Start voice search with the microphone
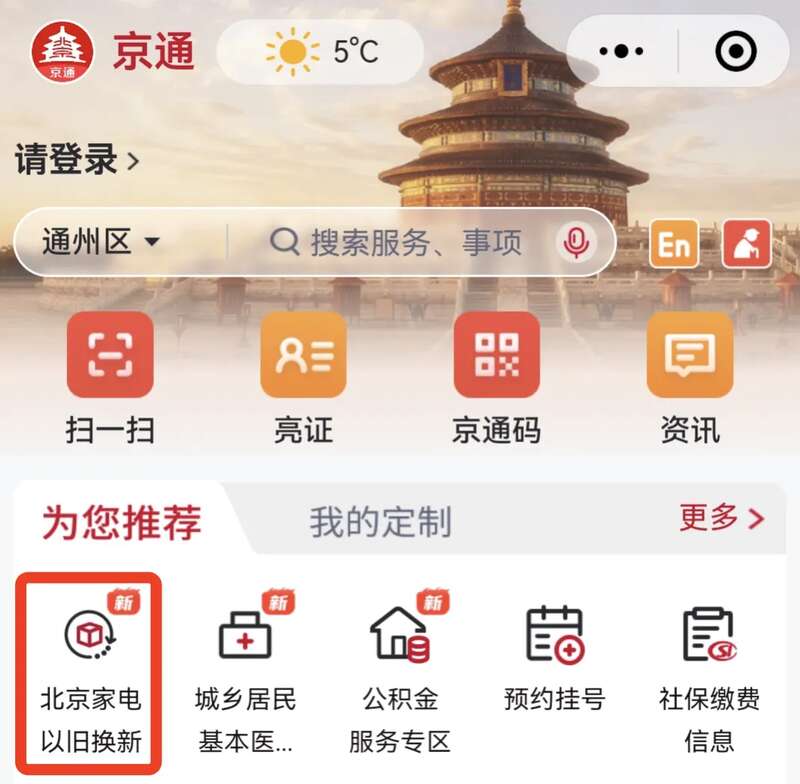Screen dimensions: 800x784 click(x=575, y=241)
